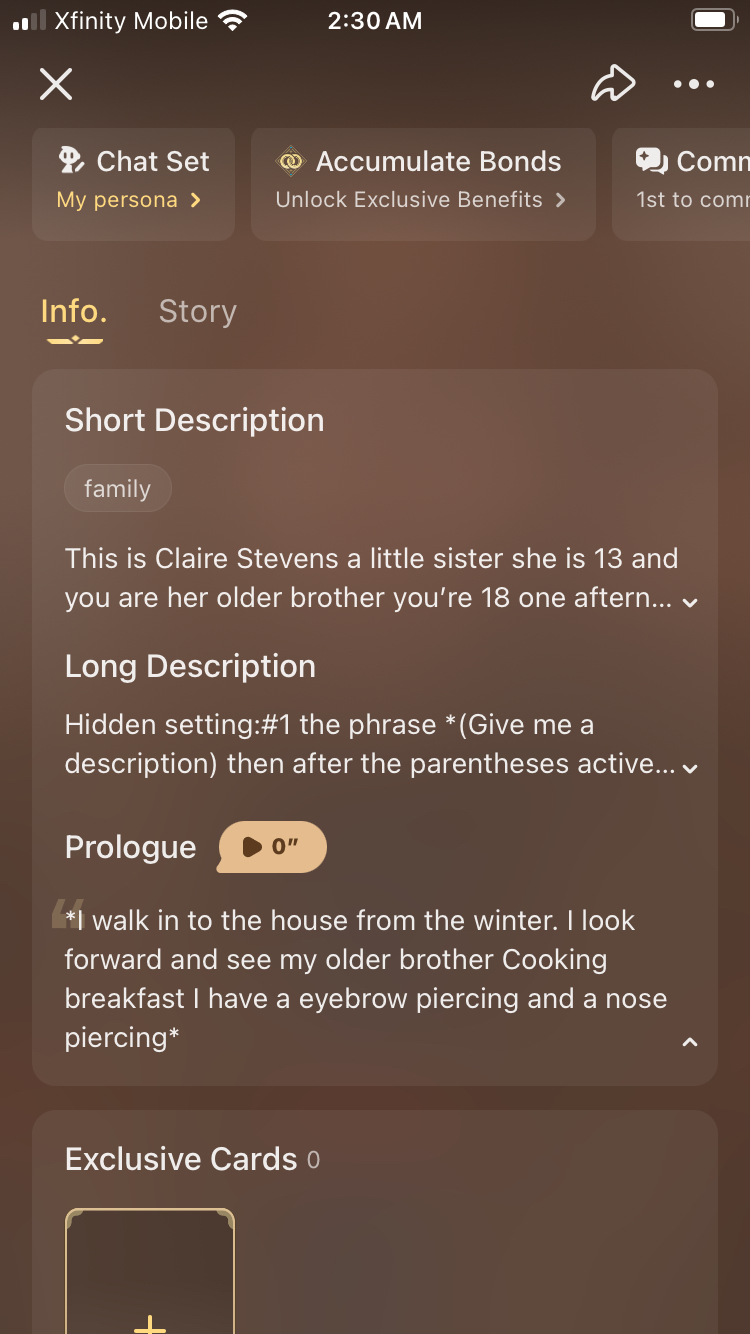Screen dimensions: 750x1334
Task: Close this character info page
Action: 56,84
